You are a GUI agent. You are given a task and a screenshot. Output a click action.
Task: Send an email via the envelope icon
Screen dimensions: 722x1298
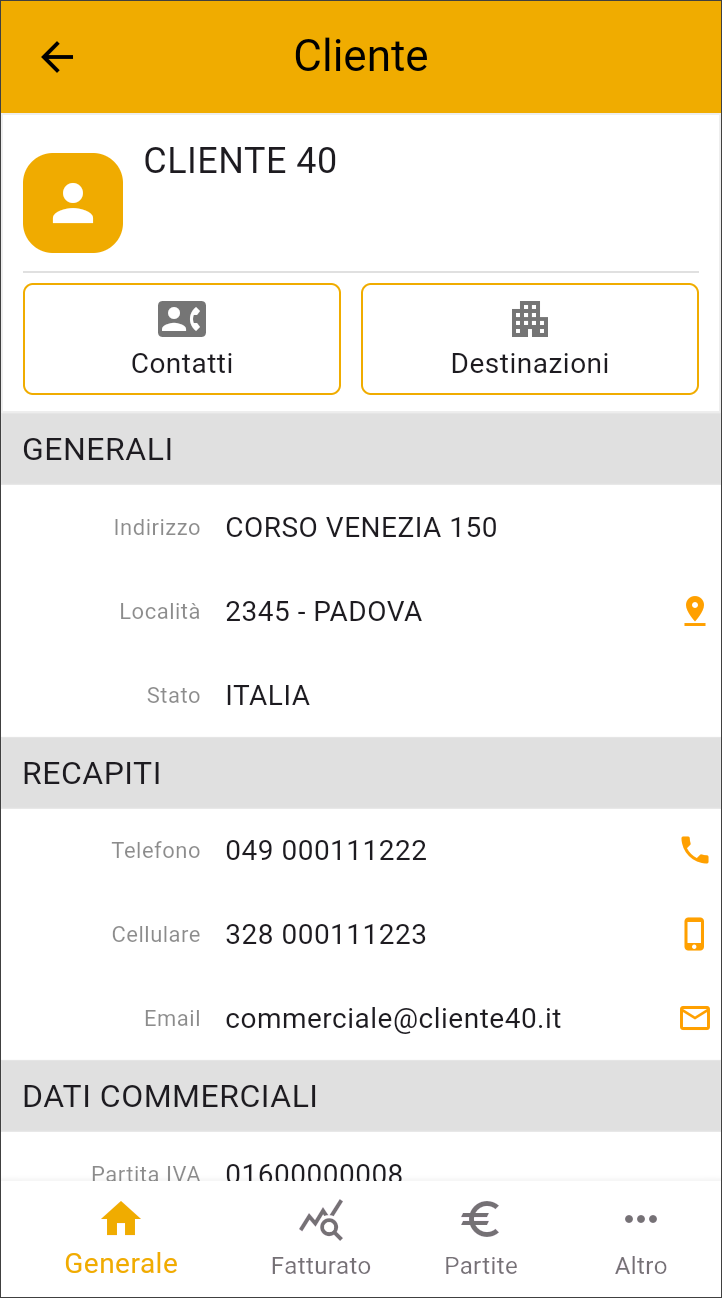pos(695,1018)
